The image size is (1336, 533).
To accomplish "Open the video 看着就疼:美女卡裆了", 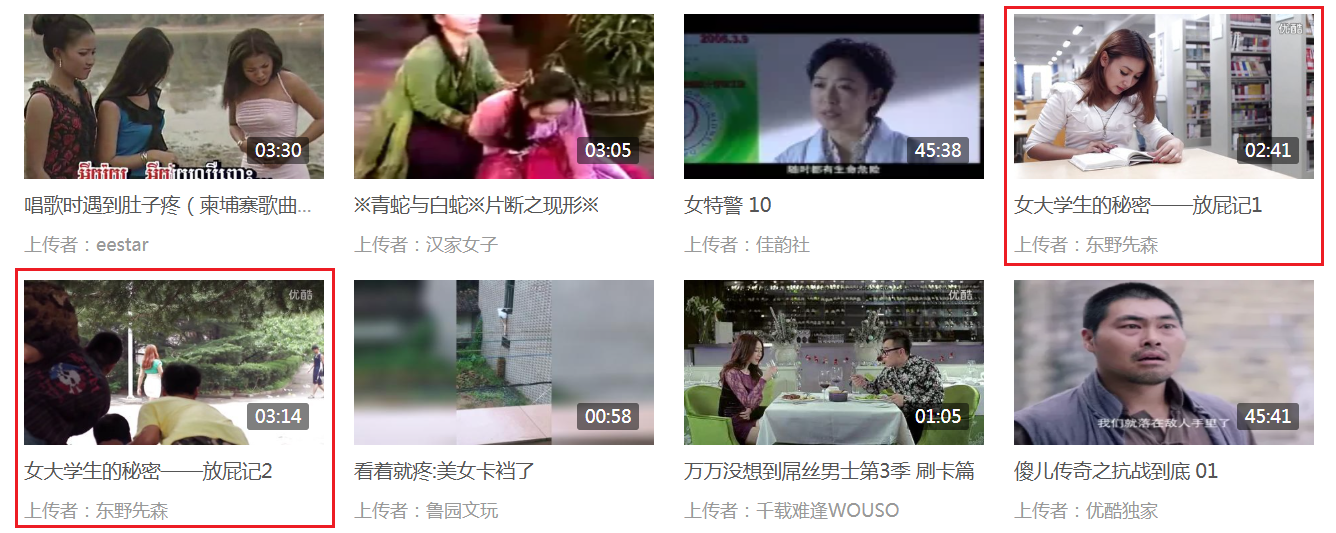I will 503,362.
